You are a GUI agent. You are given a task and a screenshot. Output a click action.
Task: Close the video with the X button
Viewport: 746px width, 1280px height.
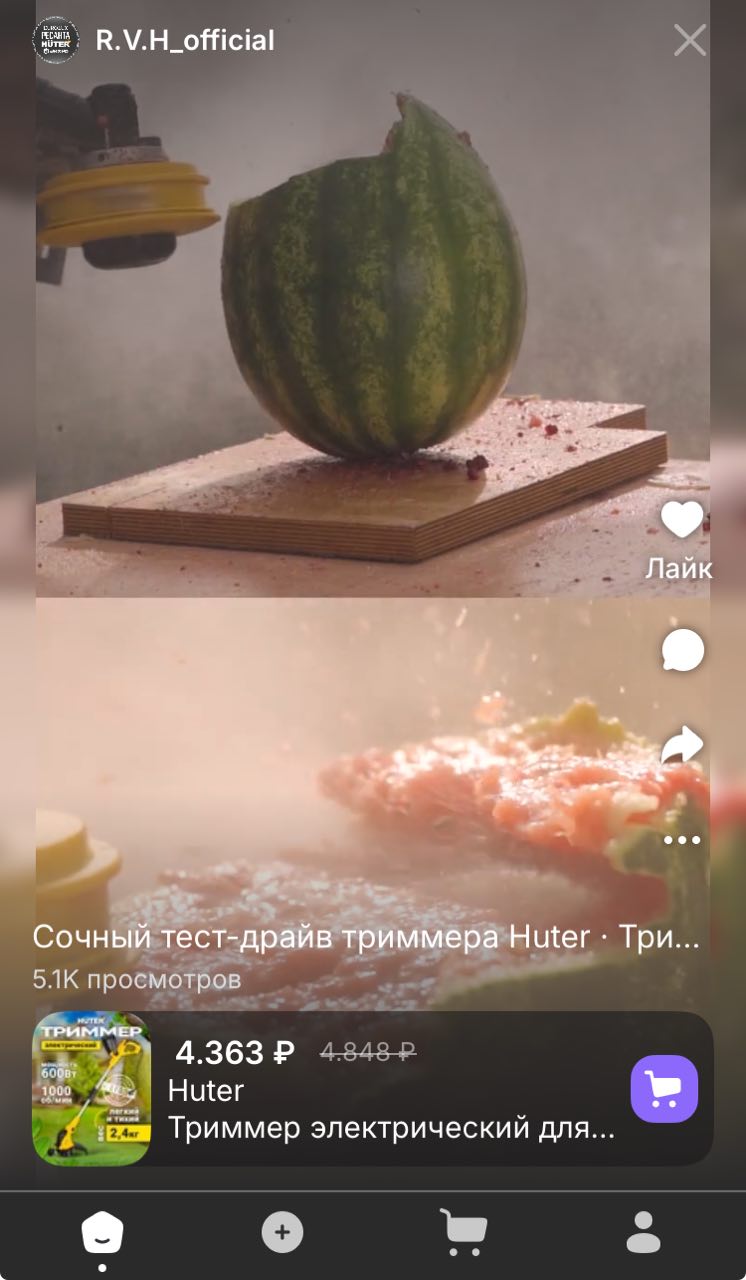point(690,40)
